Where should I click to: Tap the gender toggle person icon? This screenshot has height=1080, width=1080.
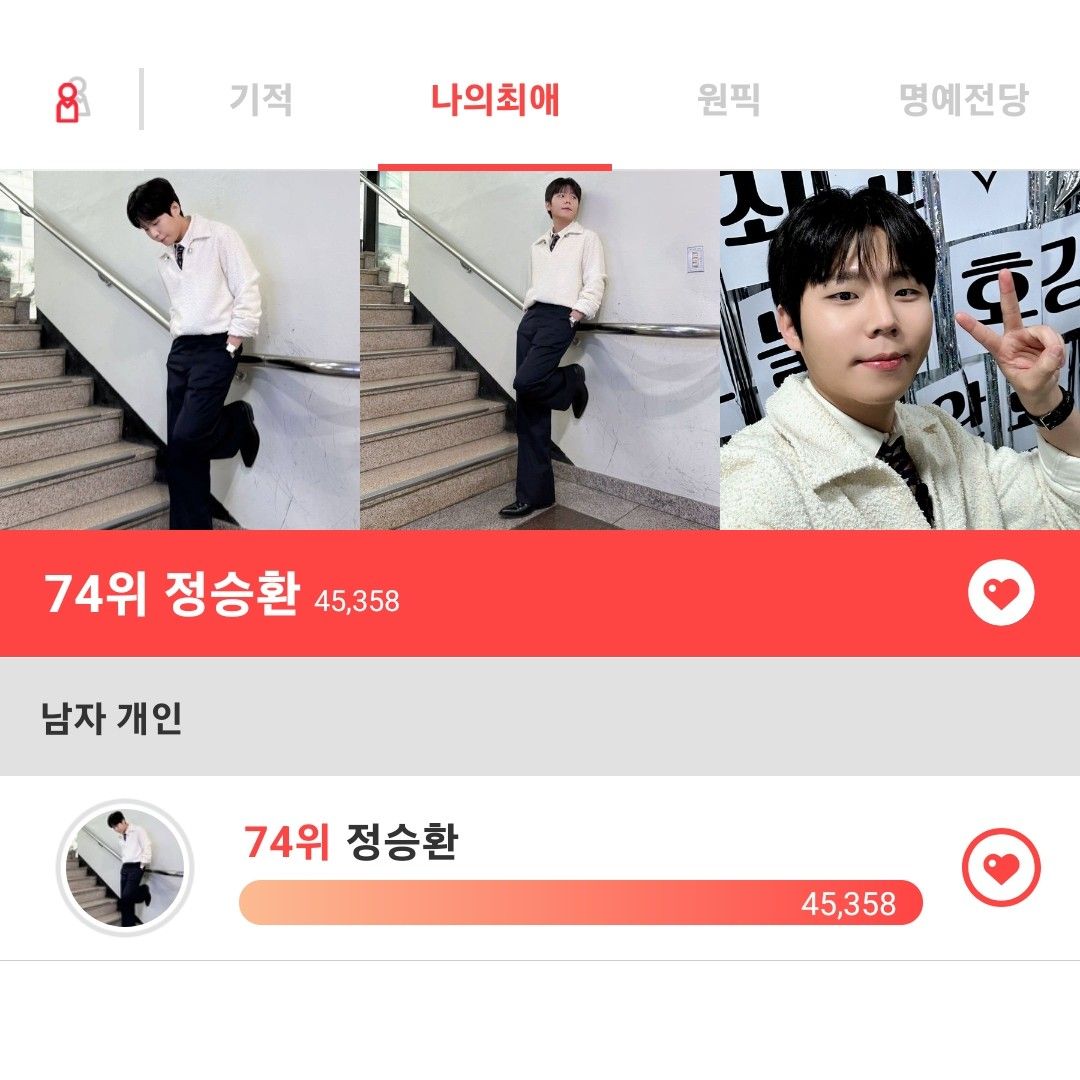tap(70, 100)
